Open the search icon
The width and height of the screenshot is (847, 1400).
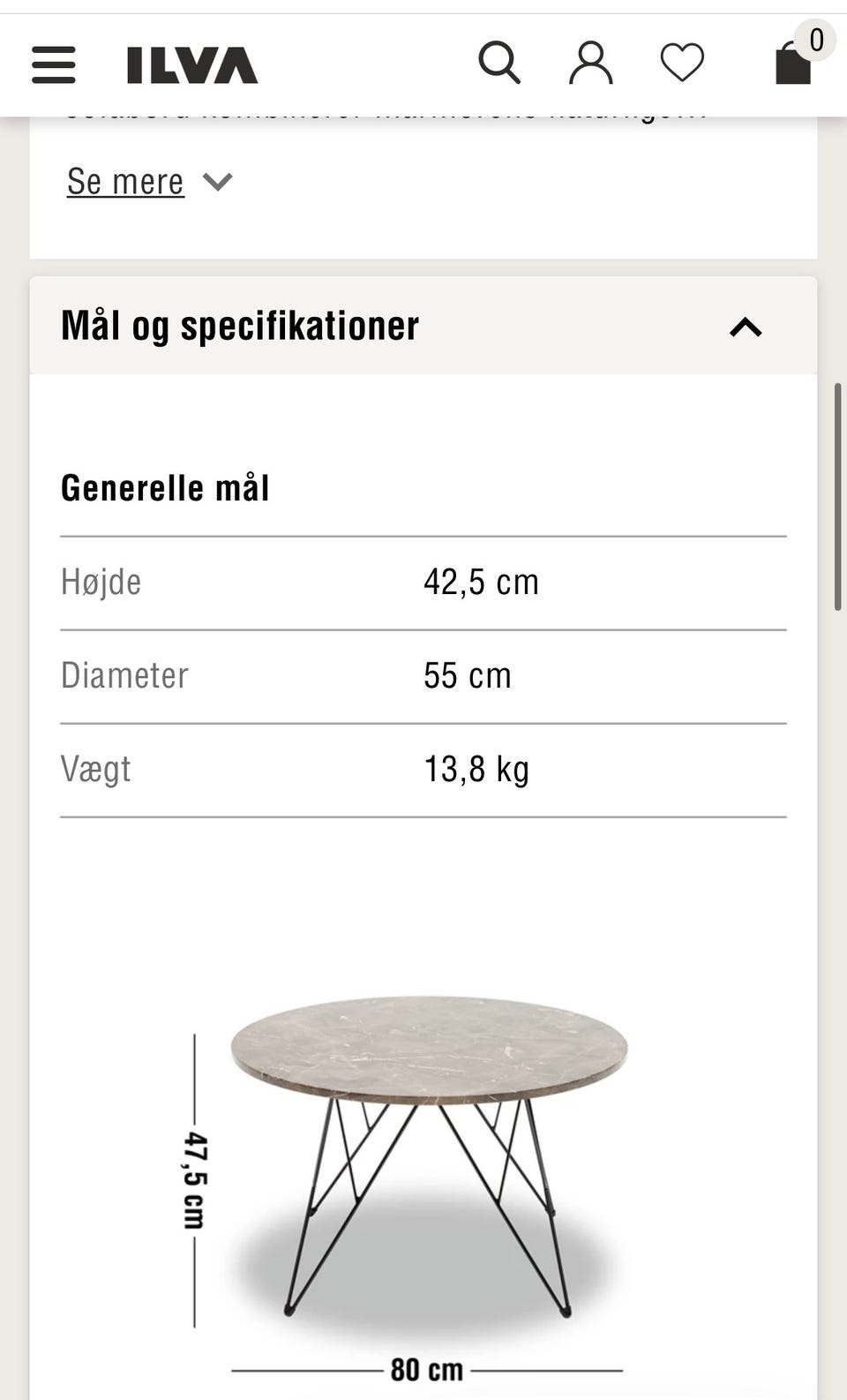click(x=499, y=64)
